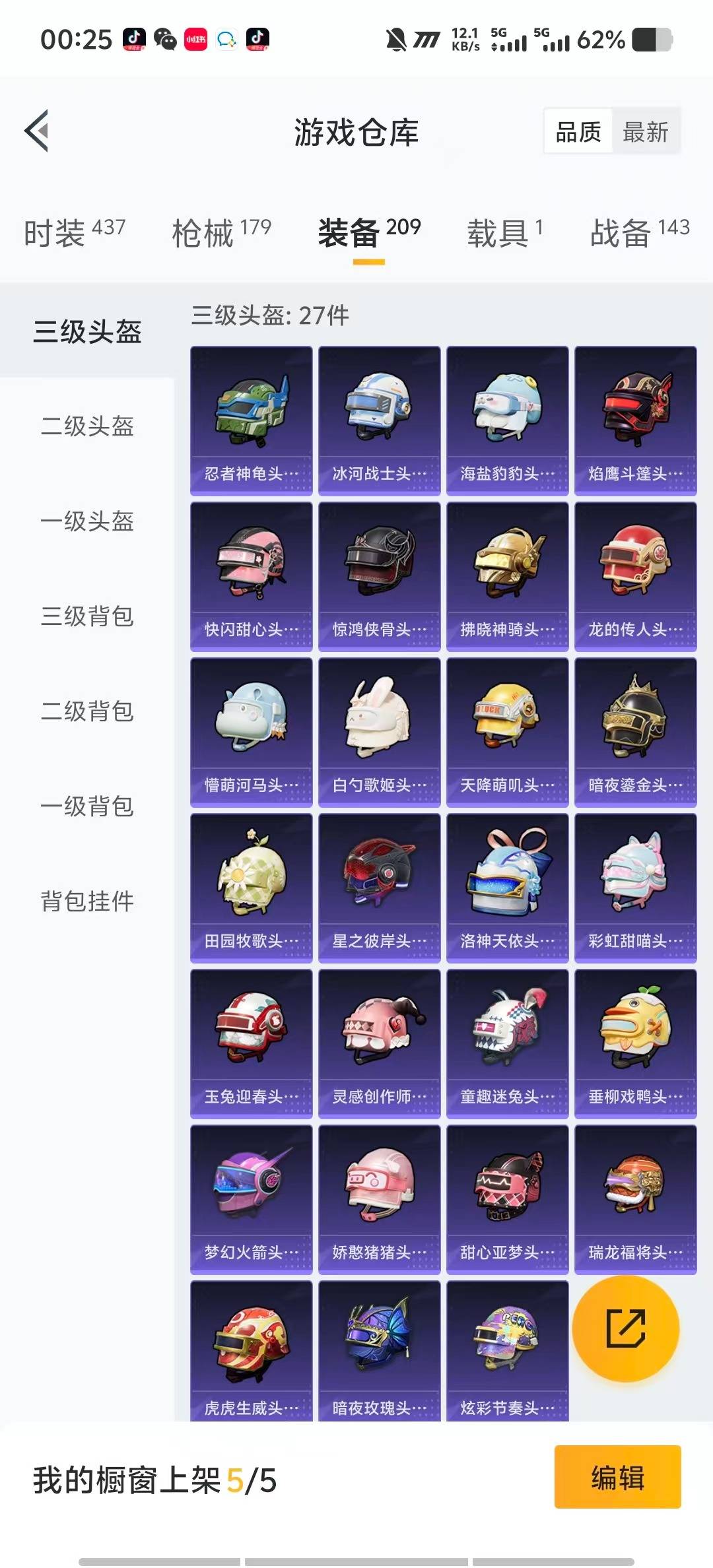Image resolution: width=713 pixels, height=1568 pixels.
Task: Show the 三级背包 category
Action: (87, 616)
